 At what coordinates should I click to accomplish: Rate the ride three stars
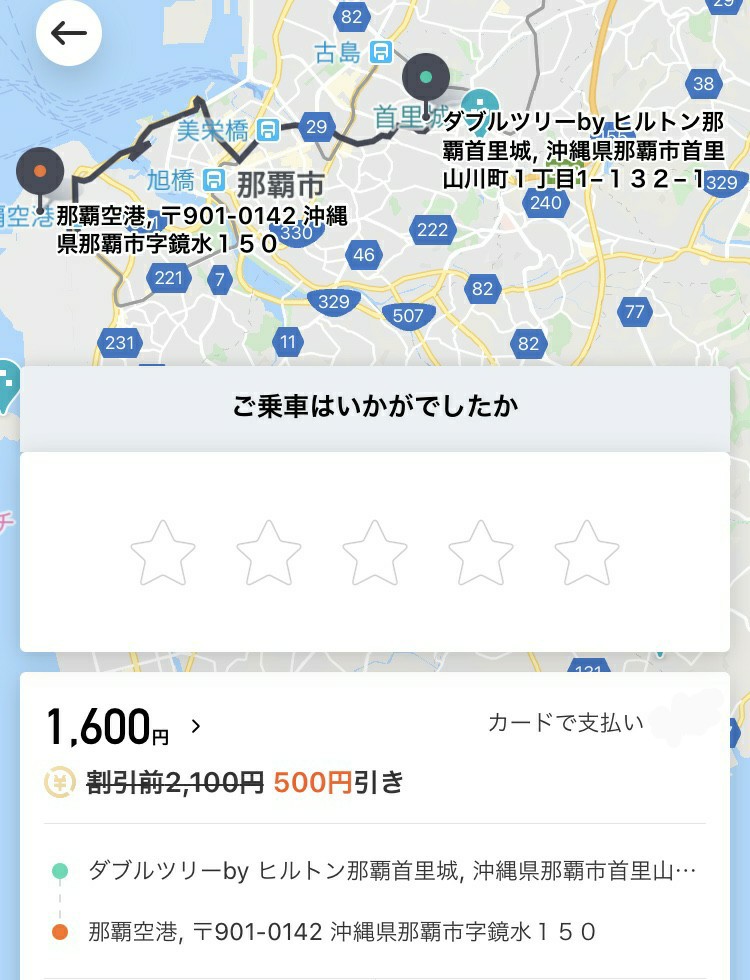[x=375, y=553]
